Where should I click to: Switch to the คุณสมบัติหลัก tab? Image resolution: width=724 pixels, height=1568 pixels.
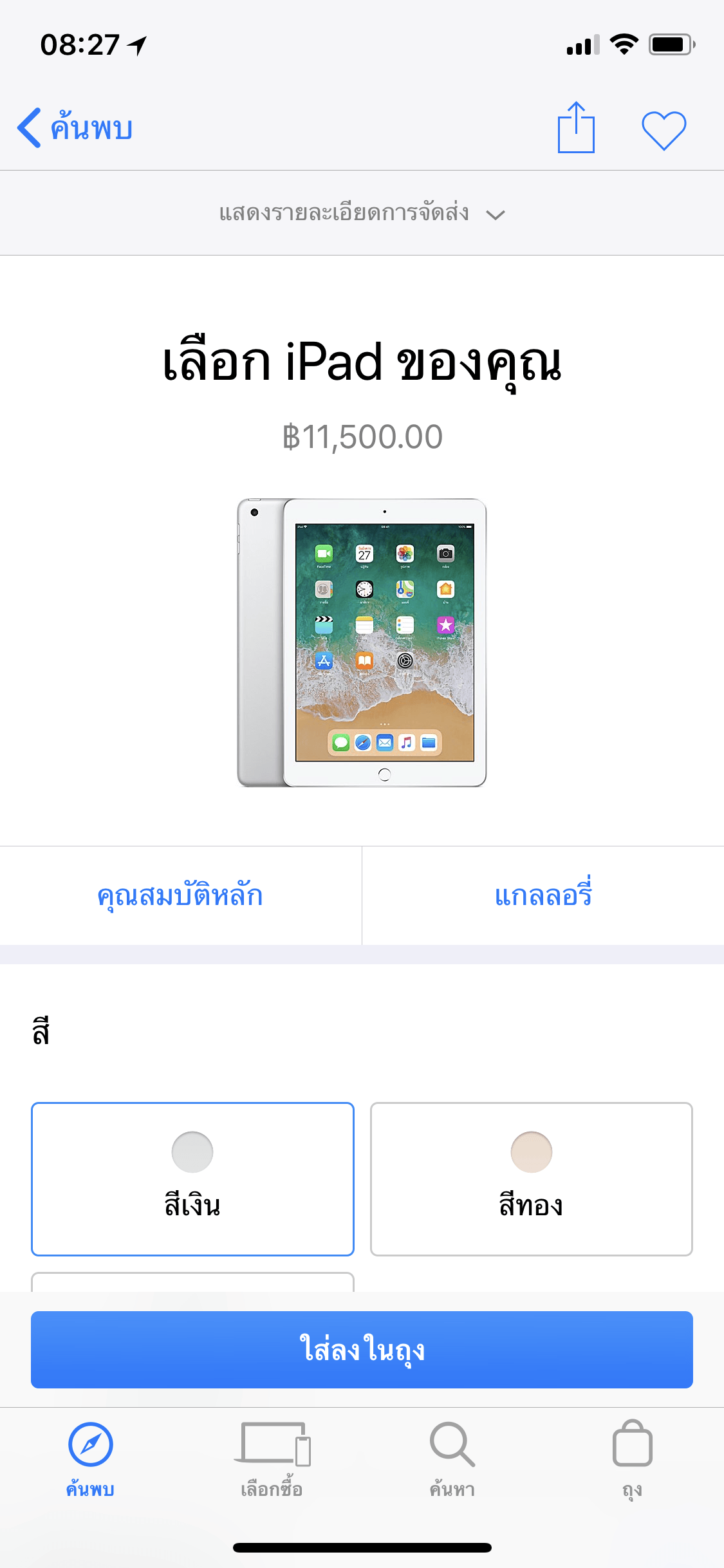point(181,895)
